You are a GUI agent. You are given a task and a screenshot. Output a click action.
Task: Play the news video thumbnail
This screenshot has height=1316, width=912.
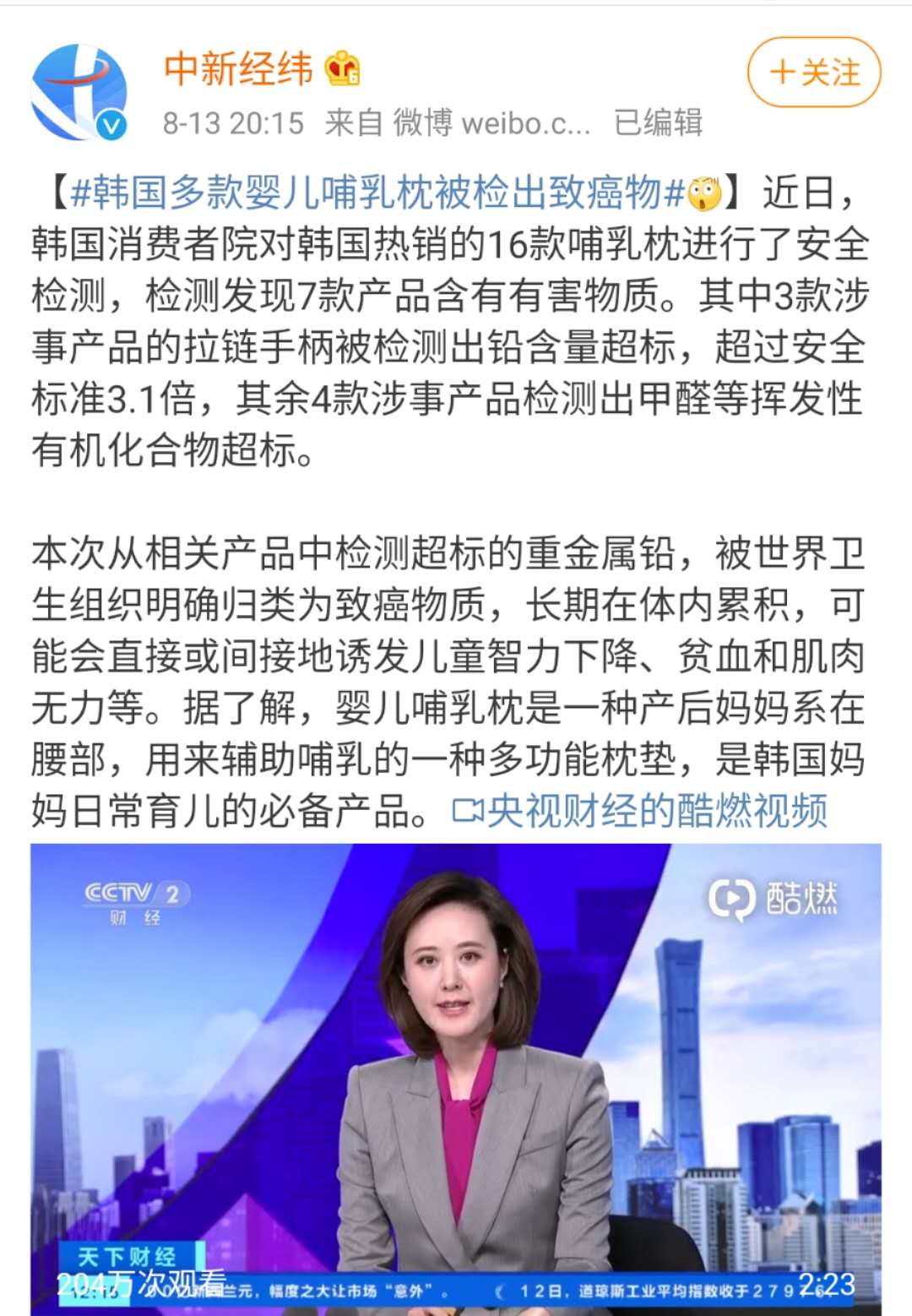[456, 1073]
